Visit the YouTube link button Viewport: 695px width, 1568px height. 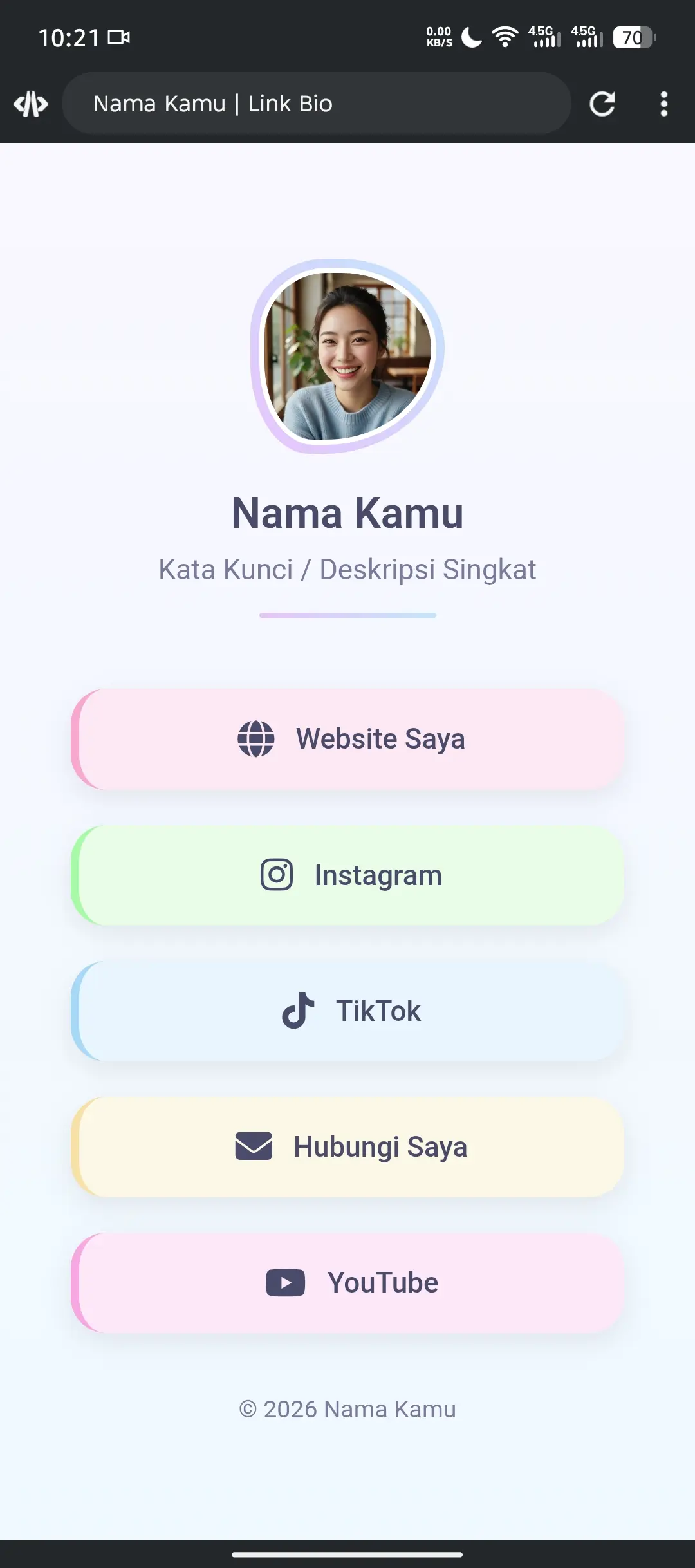coord(347,1283)
